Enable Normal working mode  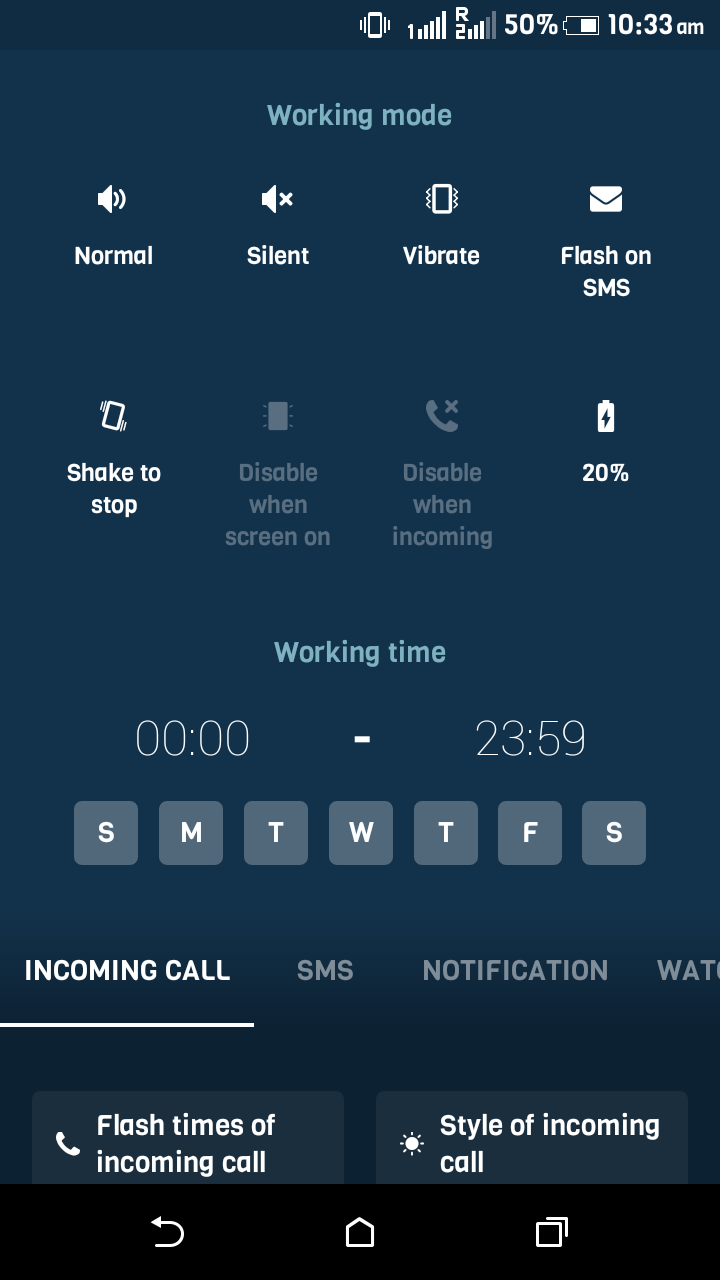tap(114, 225)
